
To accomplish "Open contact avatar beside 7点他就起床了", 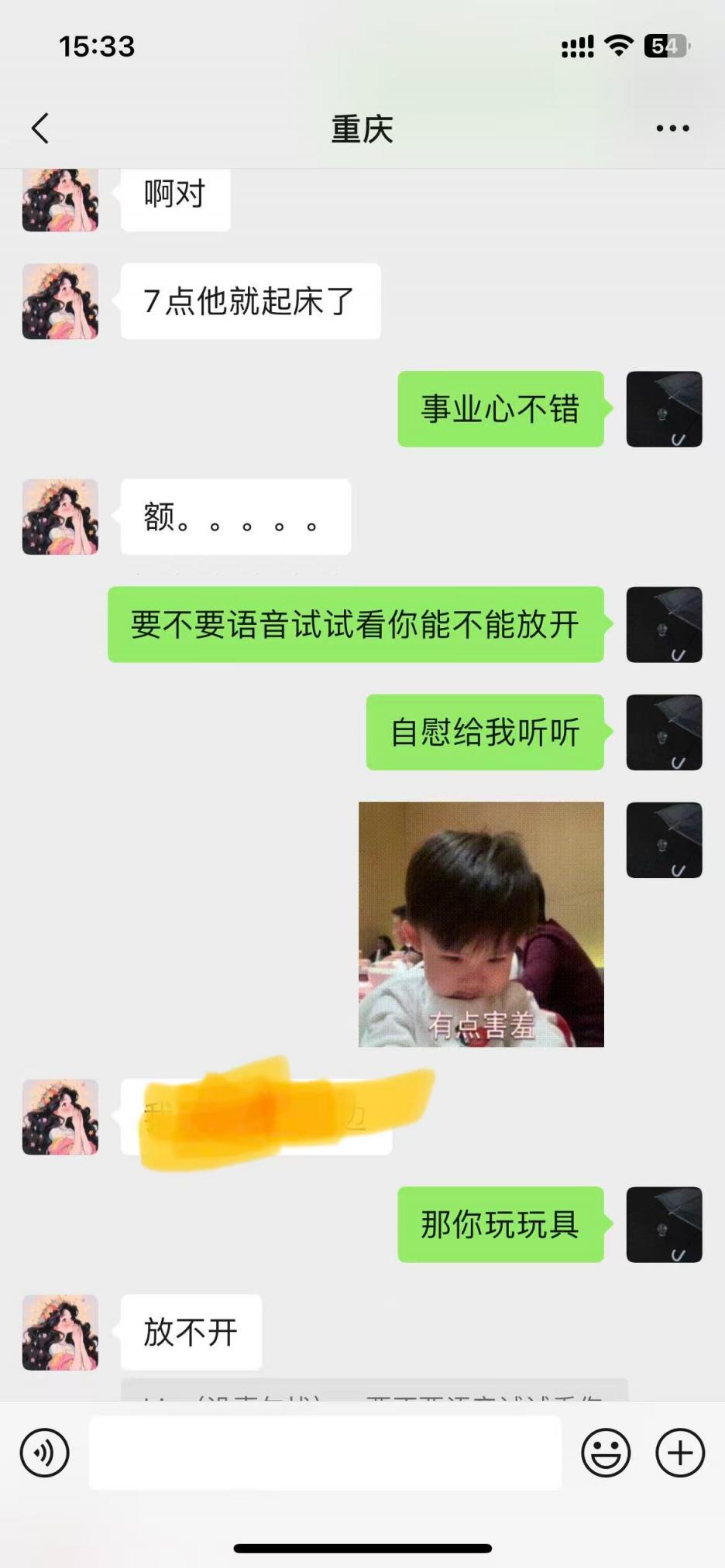I will (x=60, y=301).
